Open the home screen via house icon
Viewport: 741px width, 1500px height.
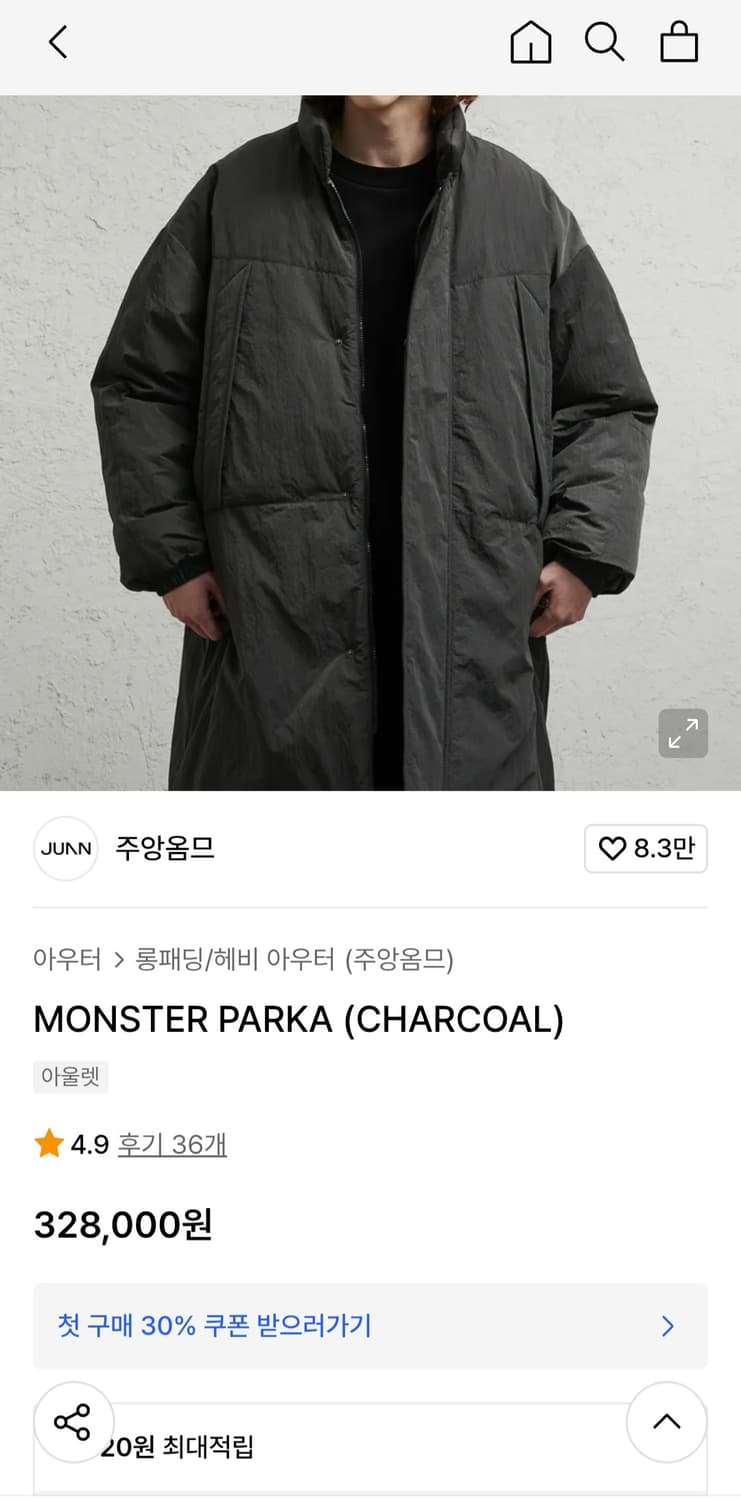[531, 43]
